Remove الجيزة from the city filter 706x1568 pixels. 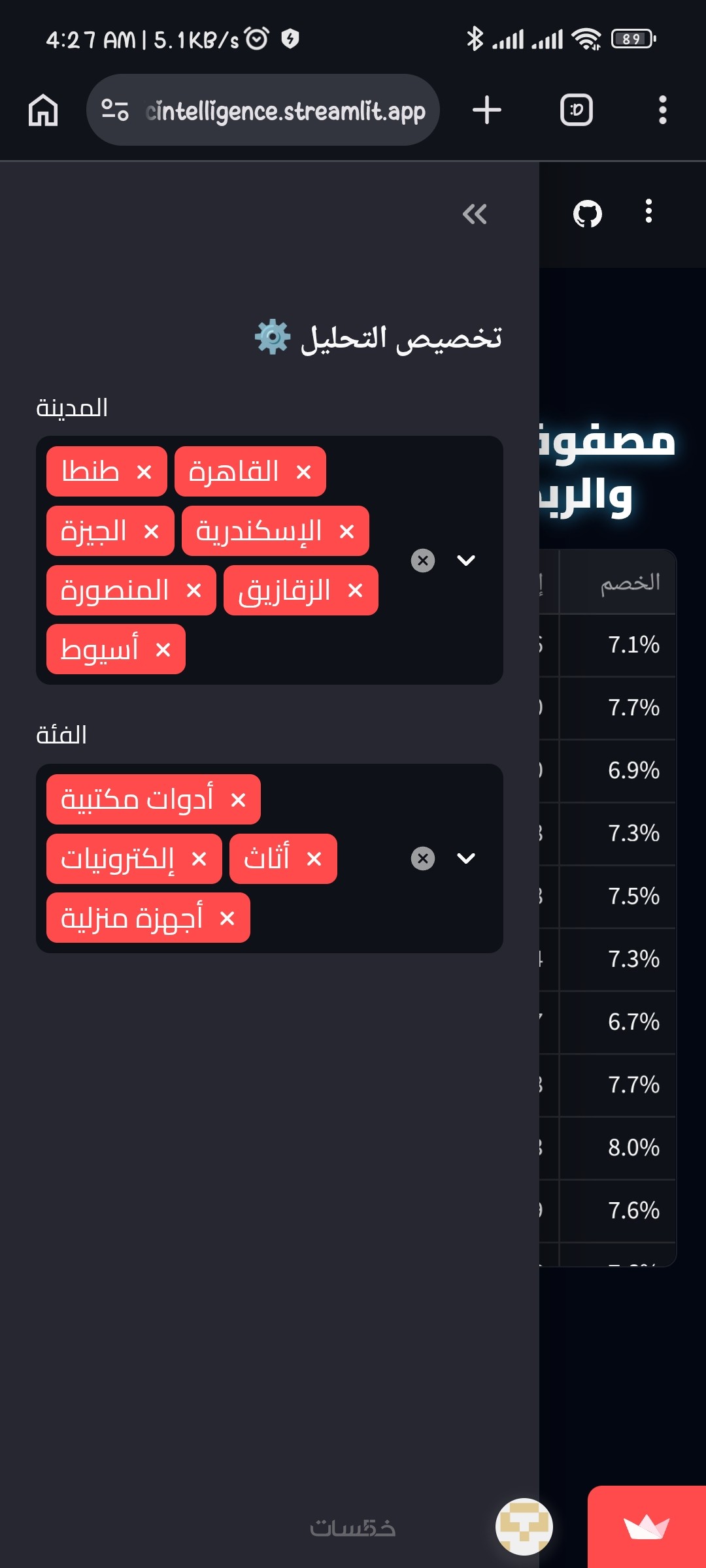(x=152, y=531)
